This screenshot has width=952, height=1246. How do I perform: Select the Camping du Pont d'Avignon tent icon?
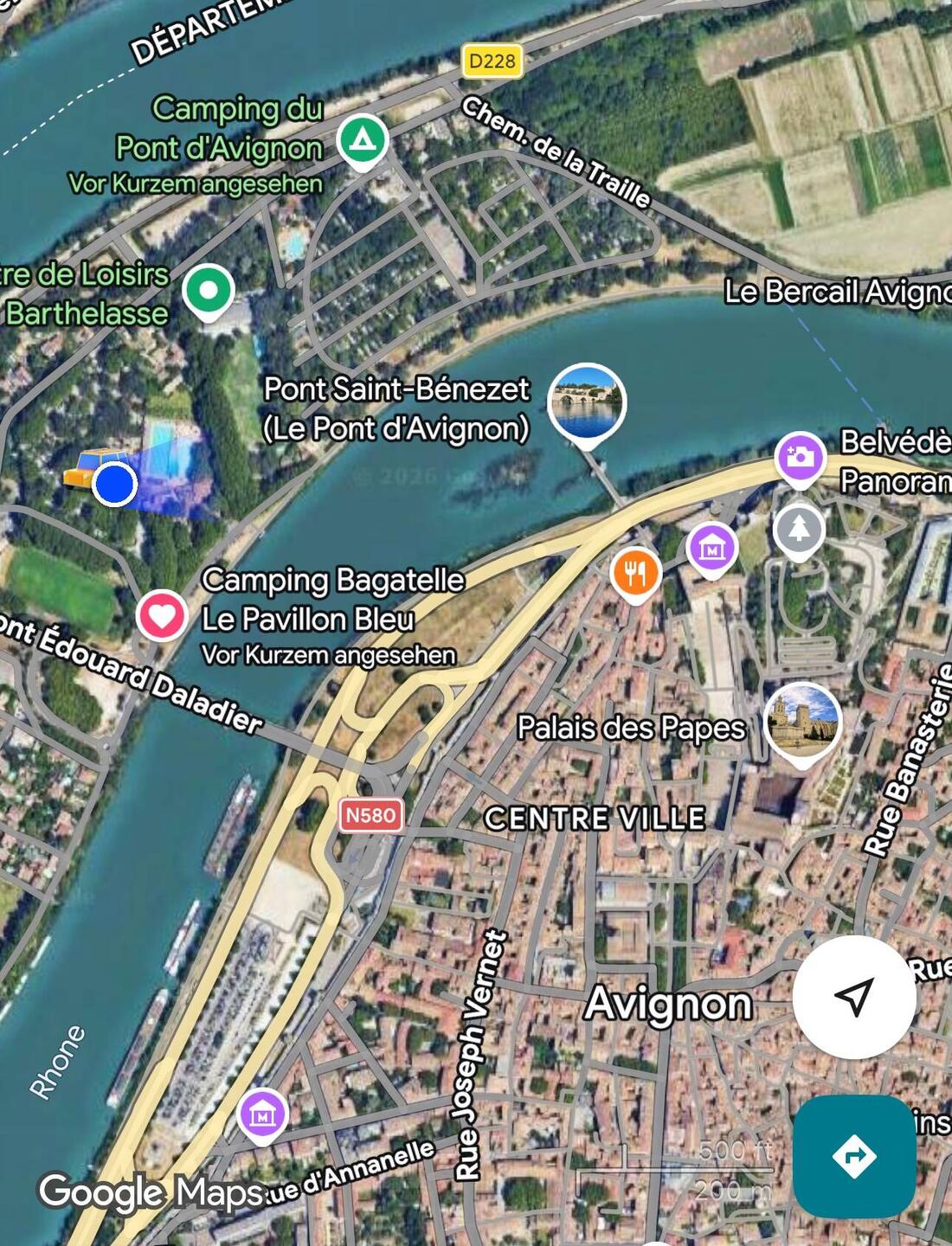(363, 137)
